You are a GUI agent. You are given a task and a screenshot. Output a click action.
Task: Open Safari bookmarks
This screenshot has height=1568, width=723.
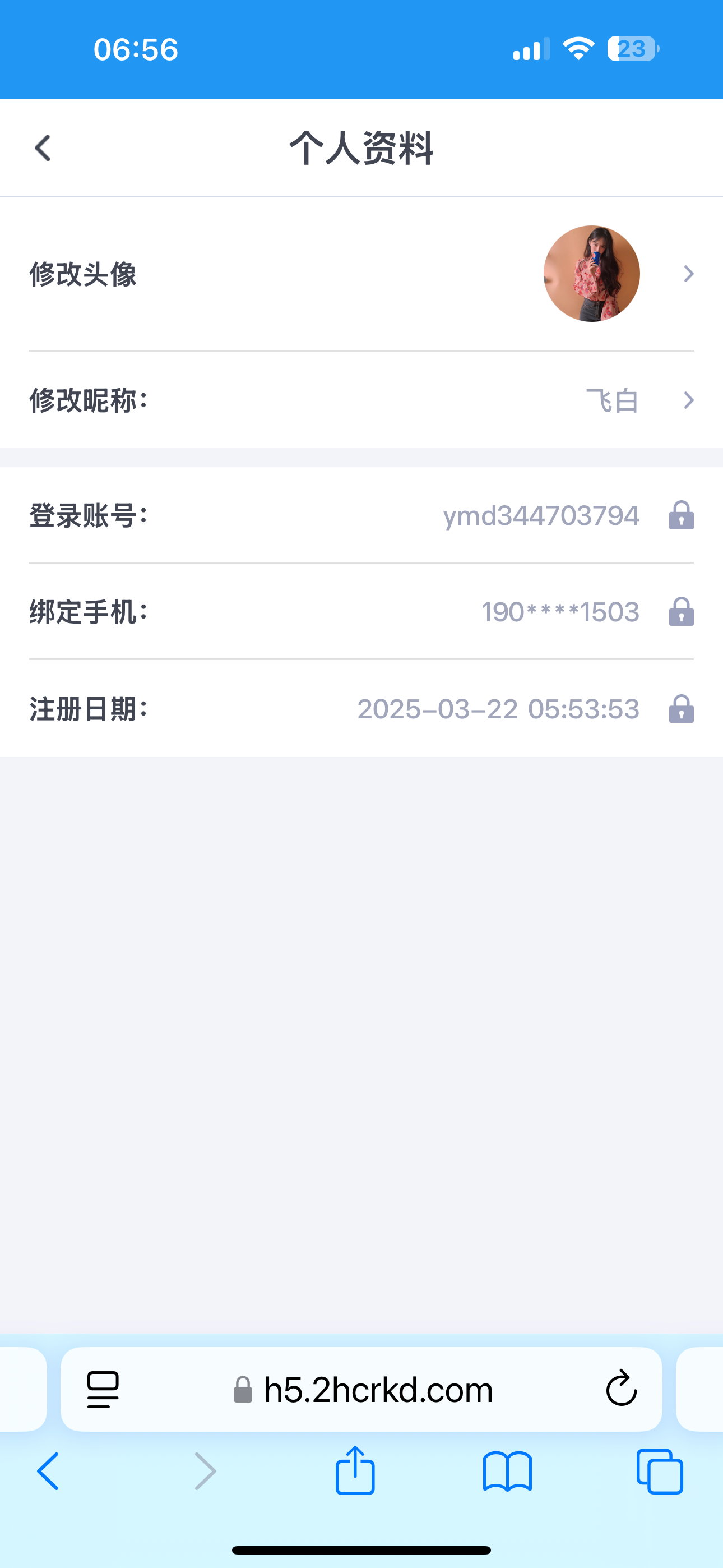pos(507,1471)
